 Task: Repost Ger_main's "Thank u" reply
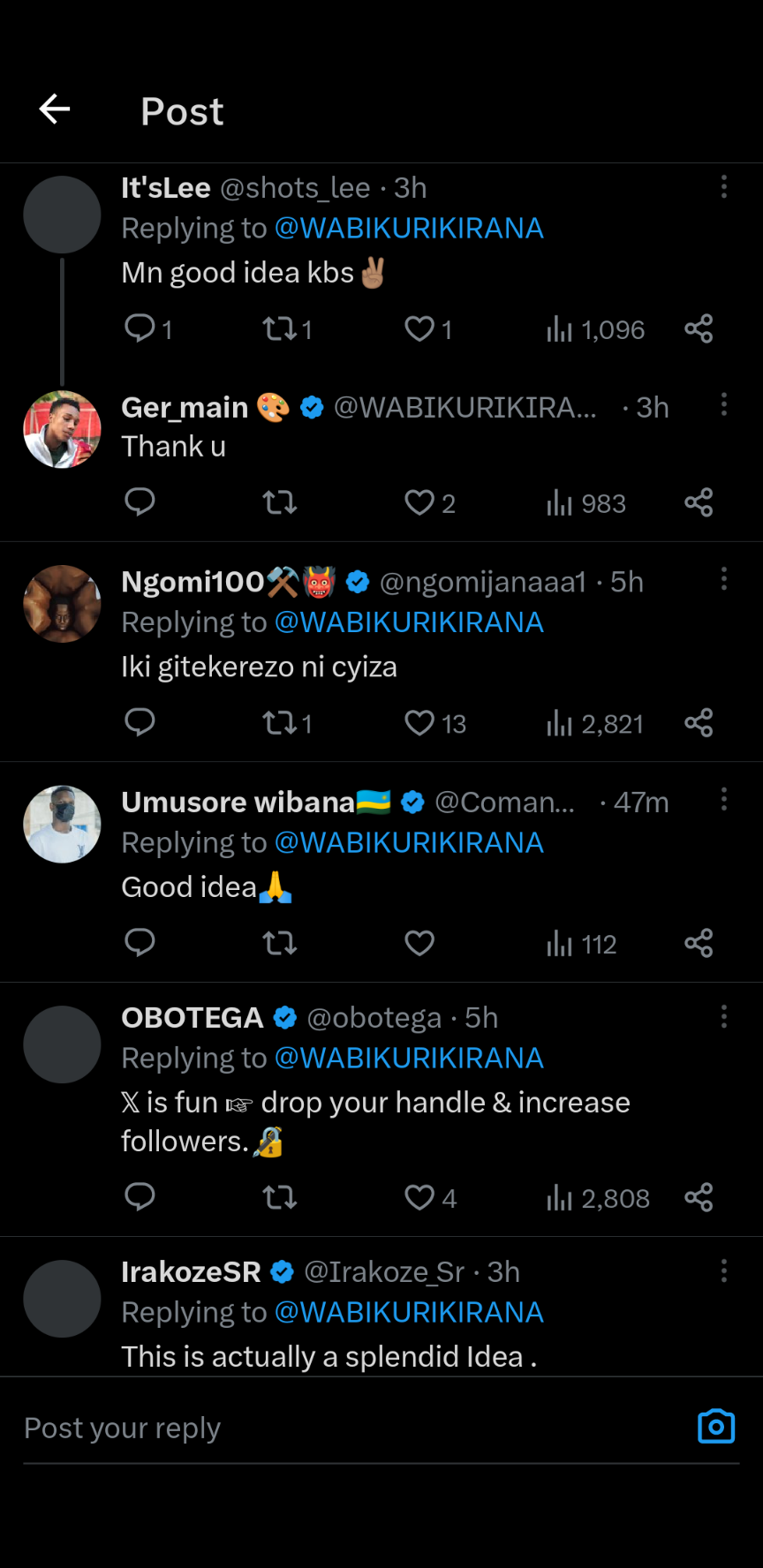point(280,503)
